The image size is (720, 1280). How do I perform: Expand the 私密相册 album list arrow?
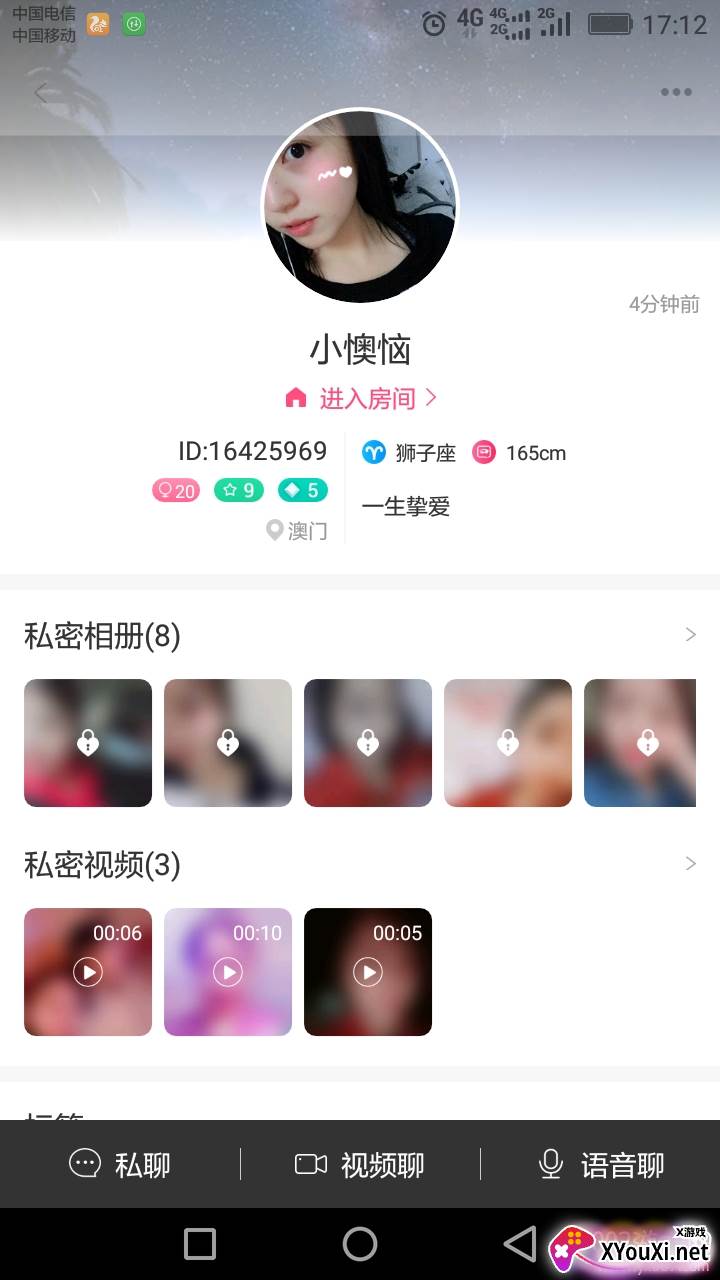click(690, 635)
